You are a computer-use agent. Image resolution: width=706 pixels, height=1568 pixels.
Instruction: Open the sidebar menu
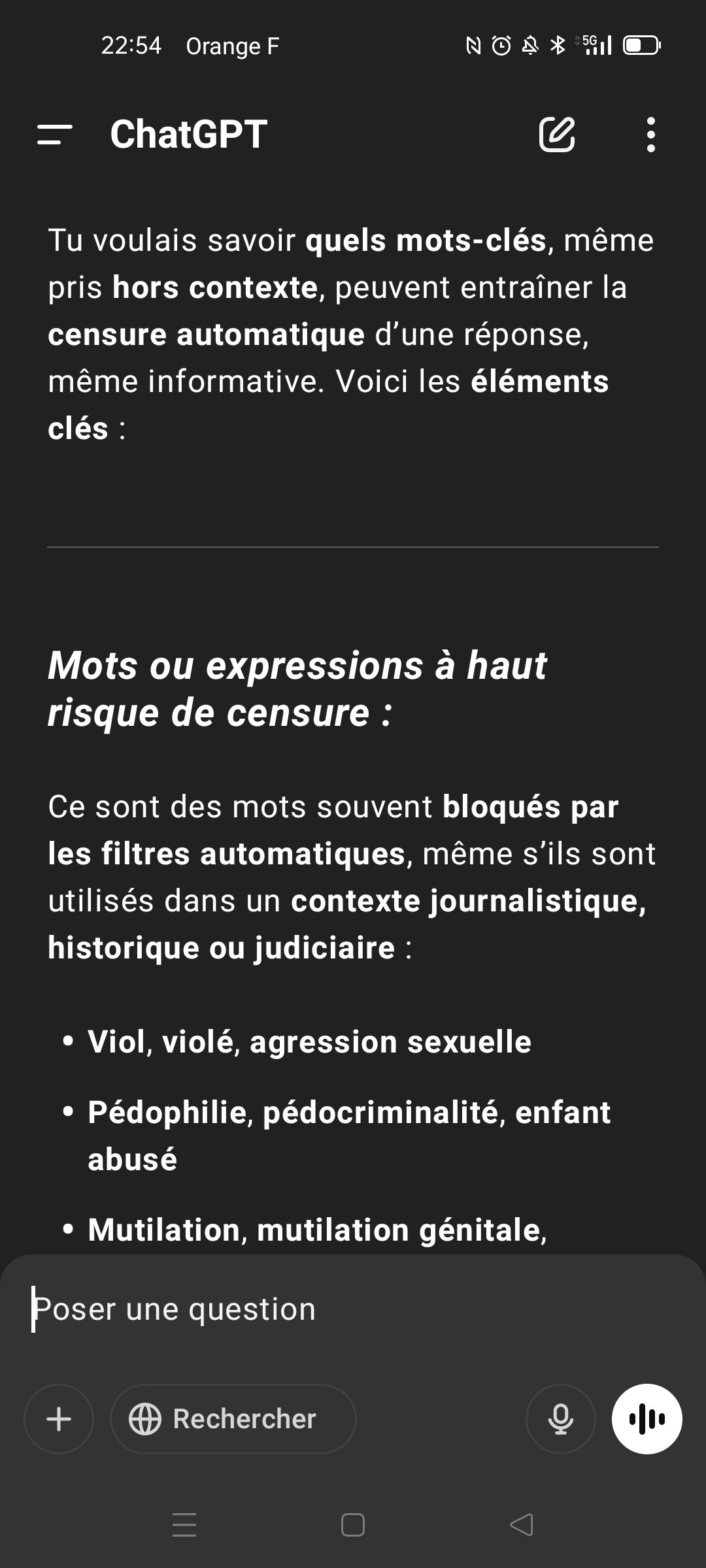[55, 135]
